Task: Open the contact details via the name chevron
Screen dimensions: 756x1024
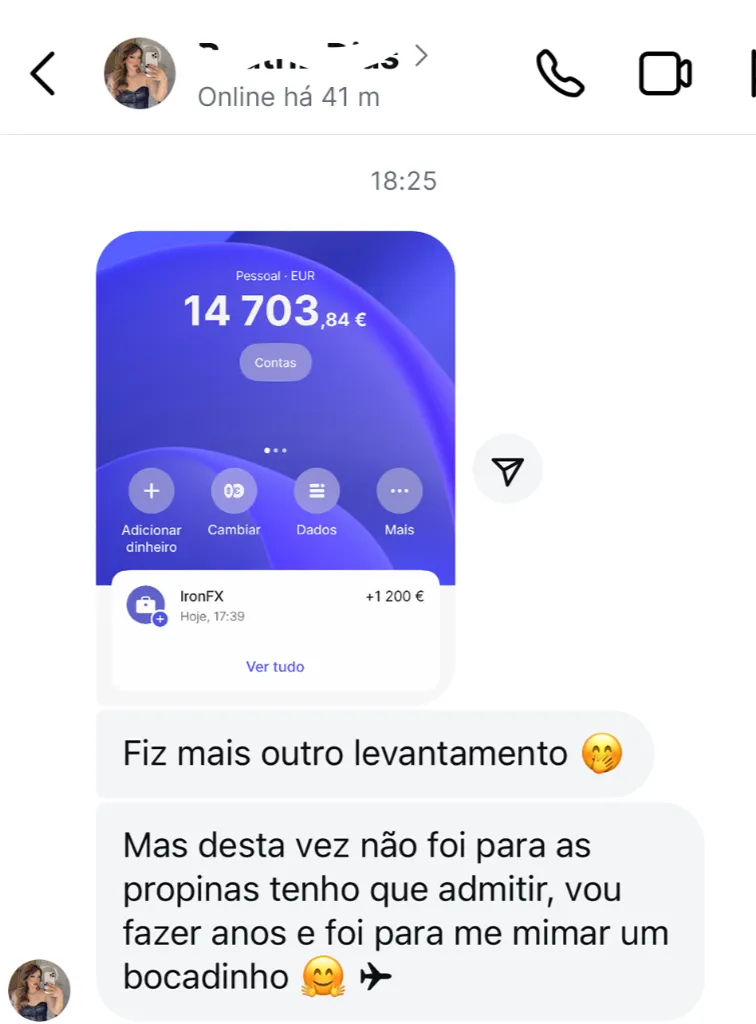Action: tap(421, 57)
